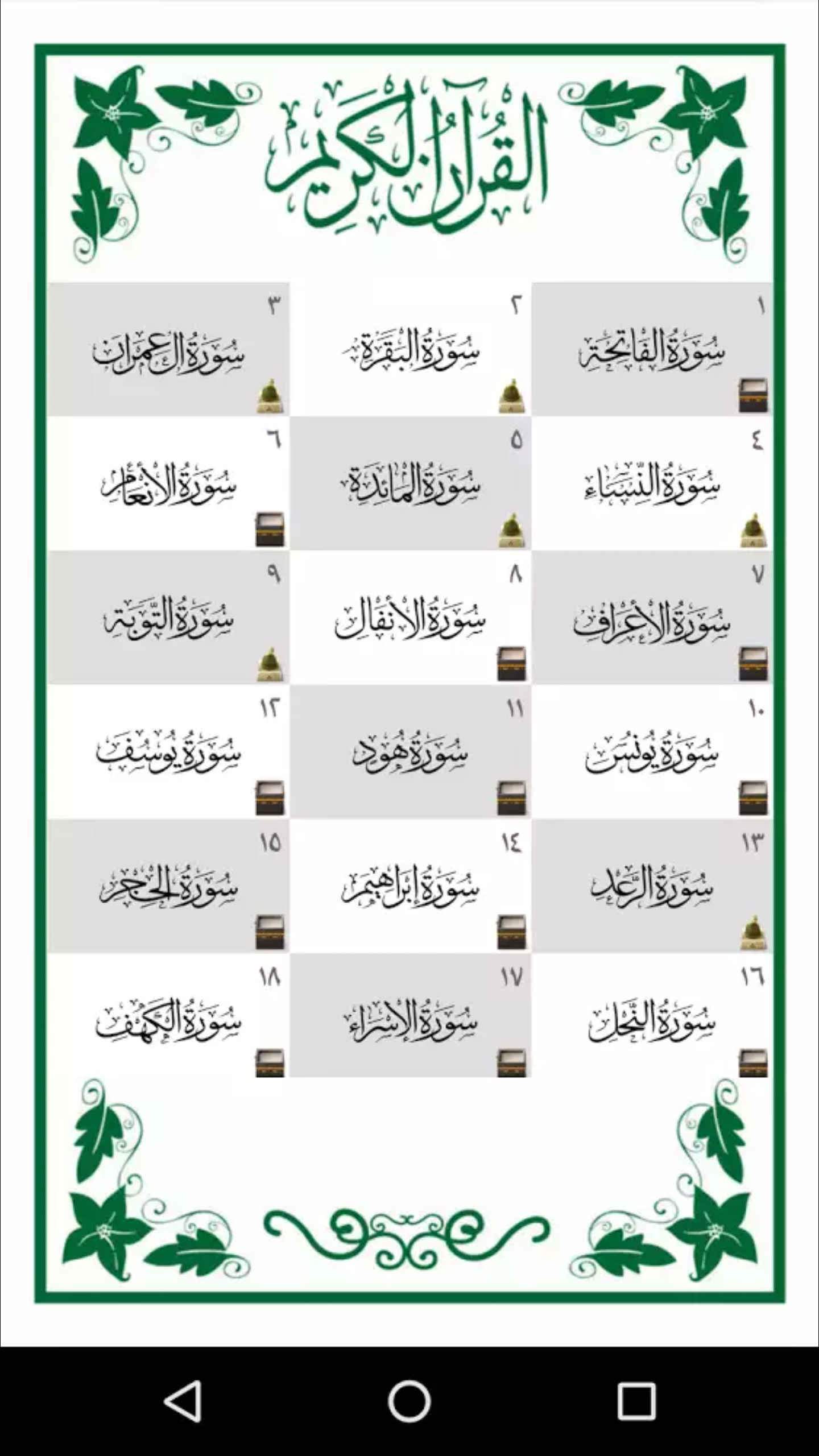The image size is (819, 1456).
Task: Select Surah Yunus, number 10
Action: (652, 752)
